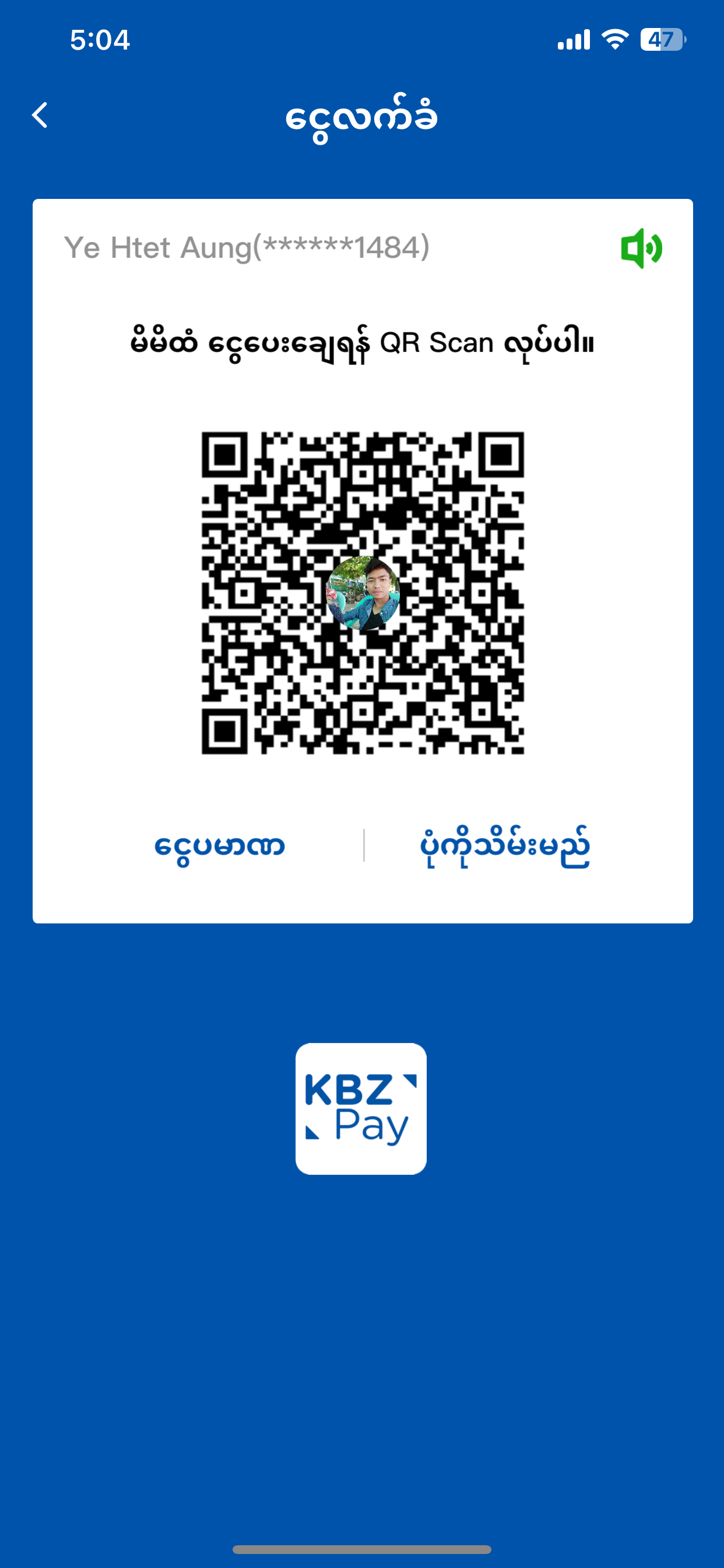Toggle the green speaker sound icon

641,249
